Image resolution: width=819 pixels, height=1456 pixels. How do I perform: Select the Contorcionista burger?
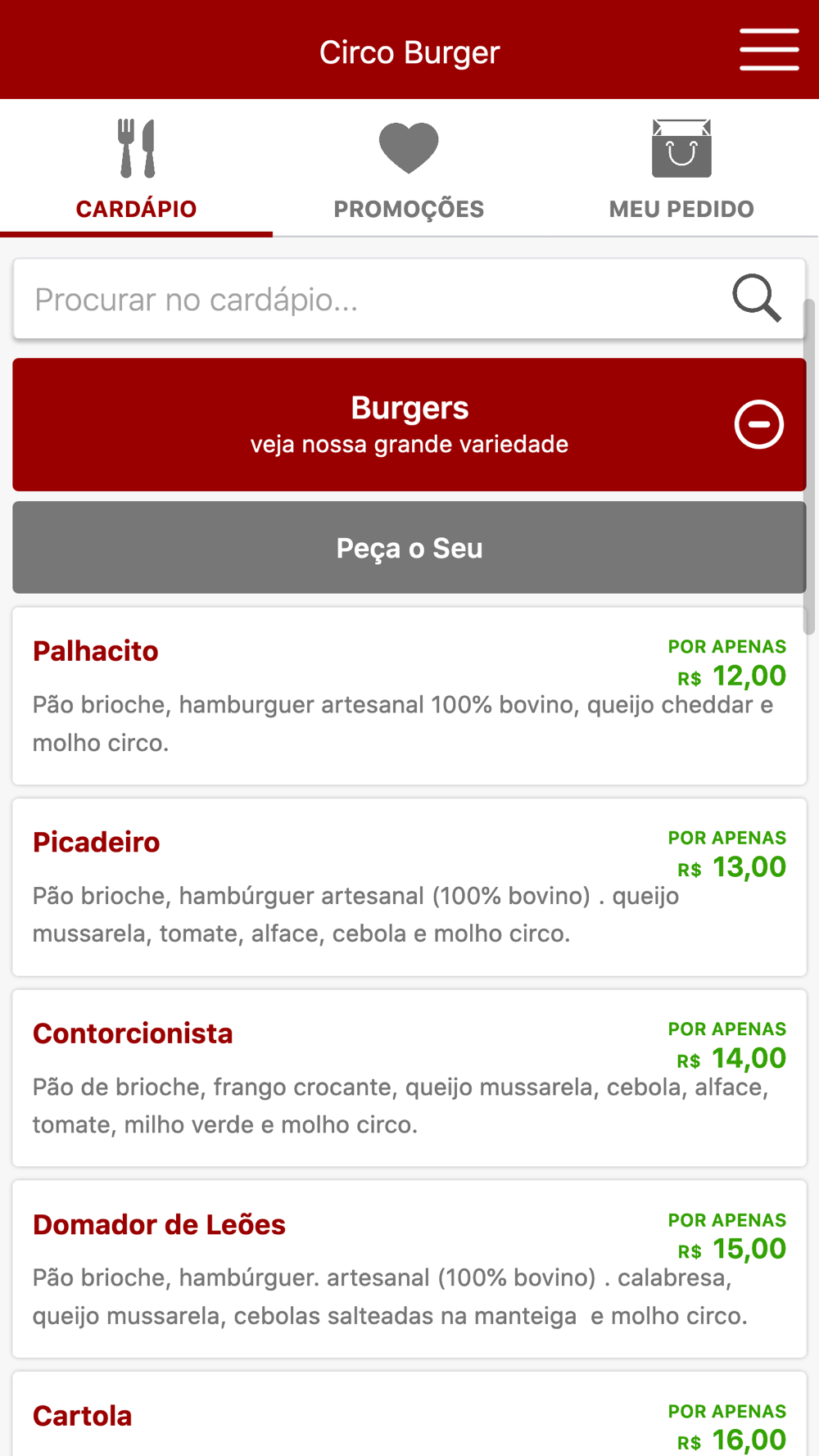(x=409, y=1078)
